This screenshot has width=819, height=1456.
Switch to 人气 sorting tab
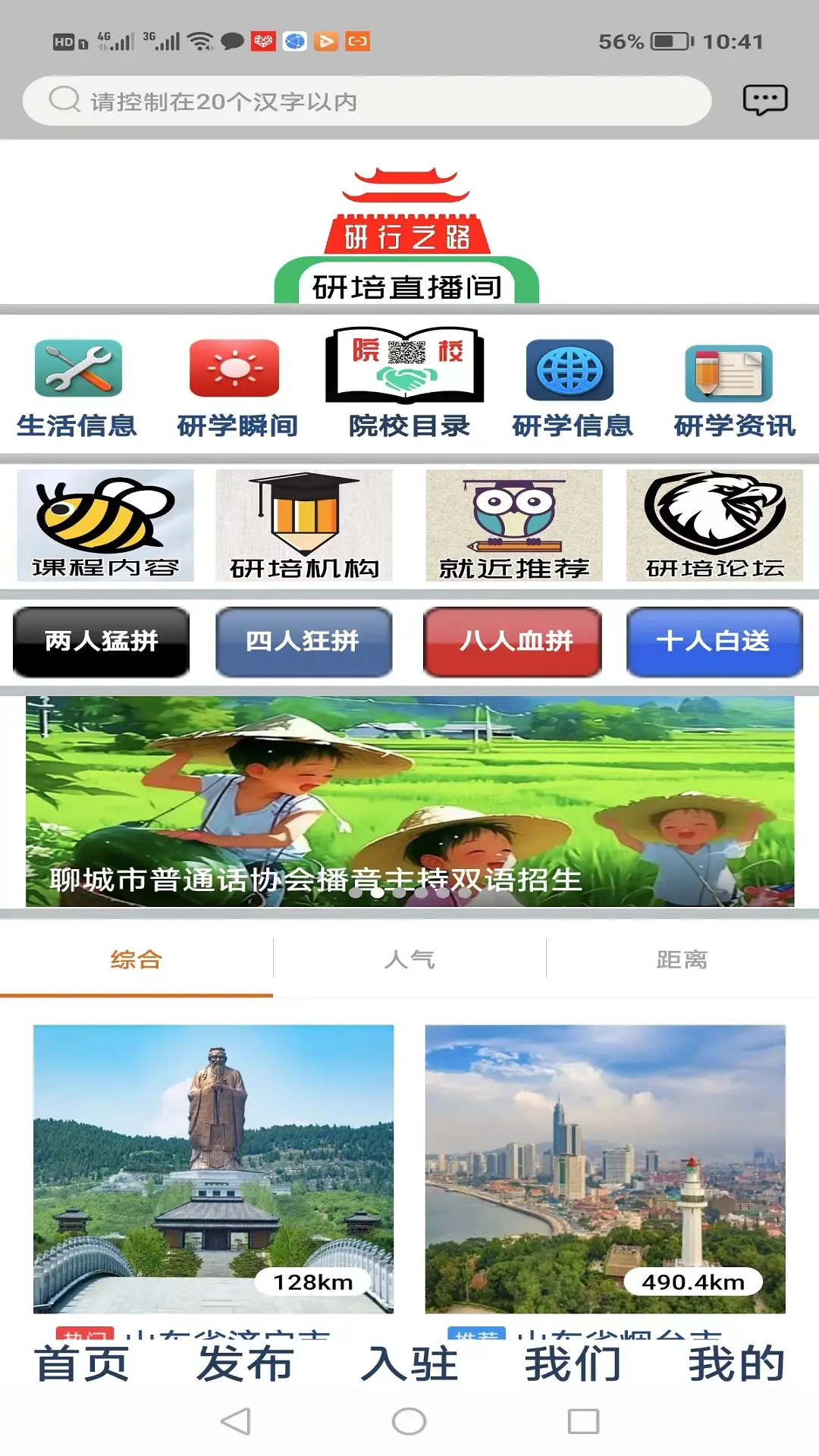point(409,959)
